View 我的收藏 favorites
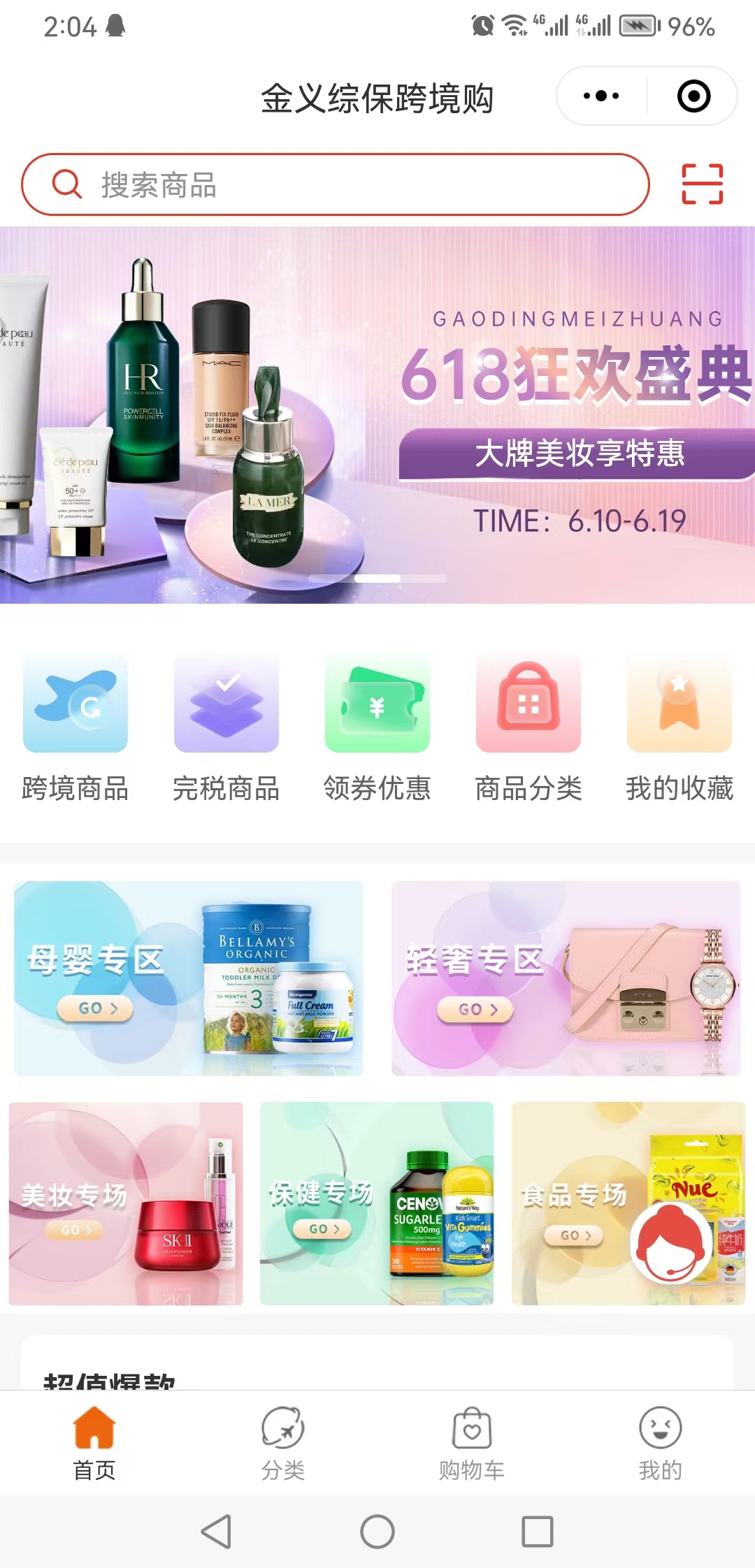 pos(679,725)
